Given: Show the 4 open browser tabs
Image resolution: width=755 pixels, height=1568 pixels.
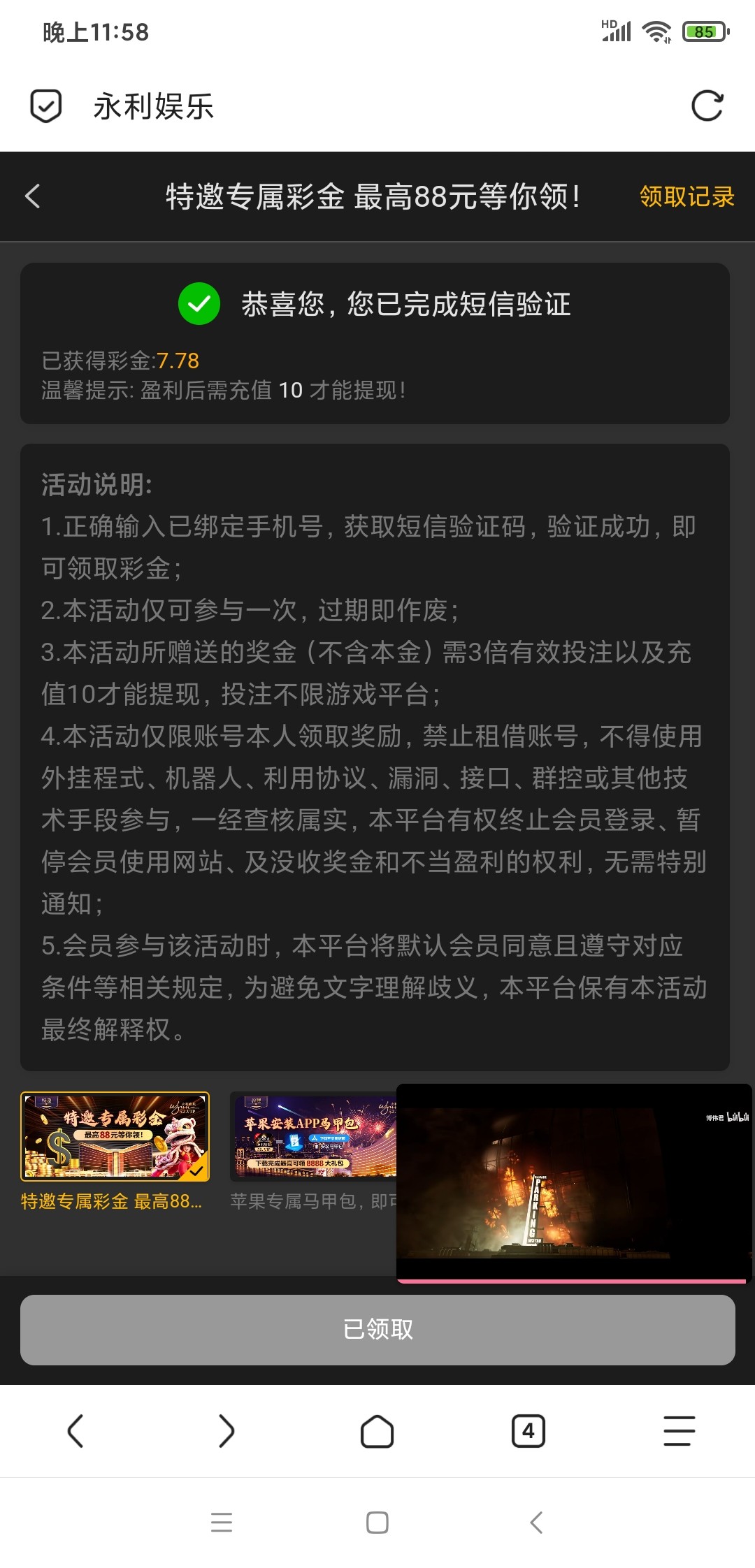Looking at the screenshot, I should point(528,1430).
